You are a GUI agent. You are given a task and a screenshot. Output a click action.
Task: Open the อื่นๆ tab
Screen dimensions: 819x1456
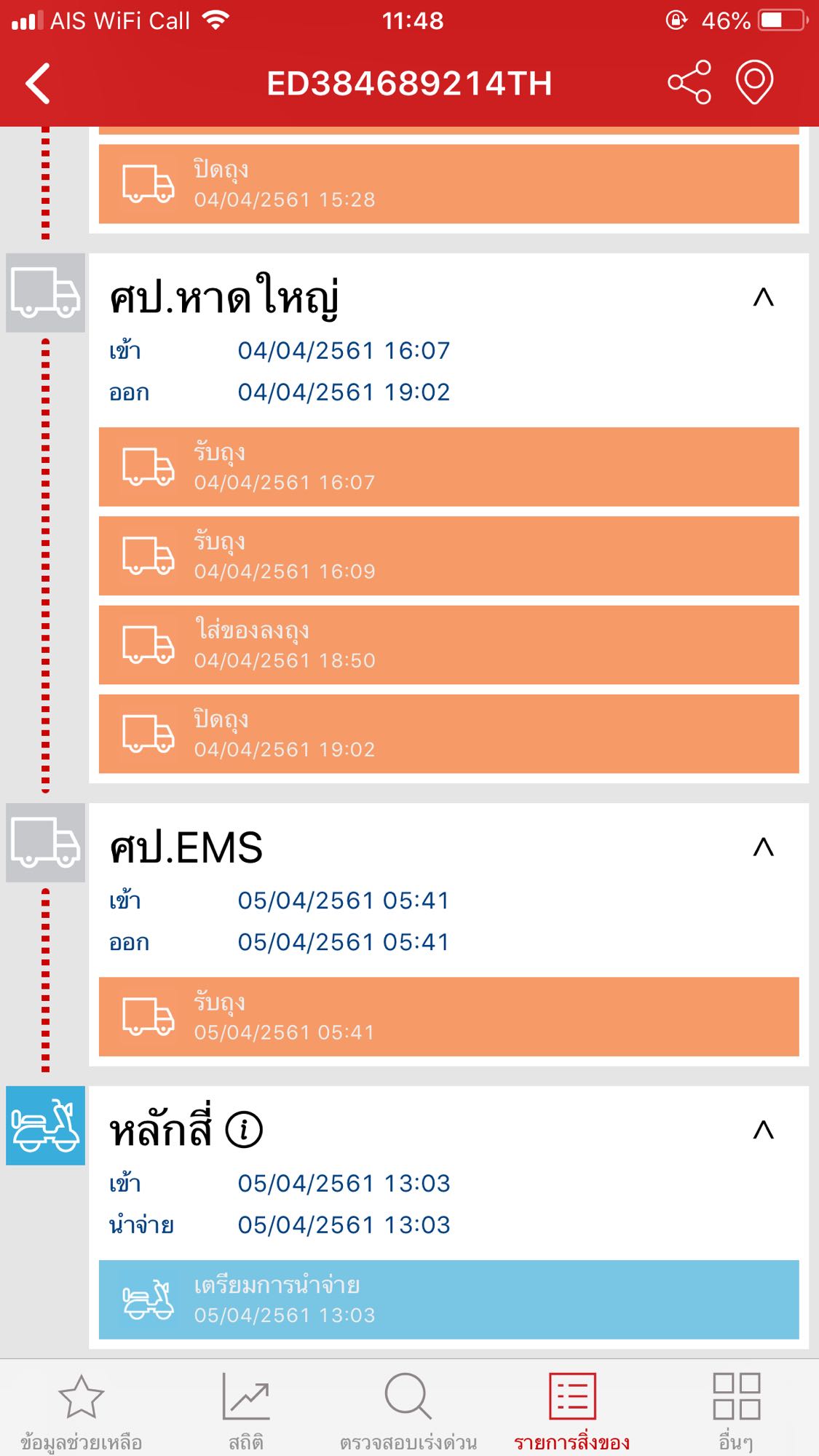[x=736, y=1411]
